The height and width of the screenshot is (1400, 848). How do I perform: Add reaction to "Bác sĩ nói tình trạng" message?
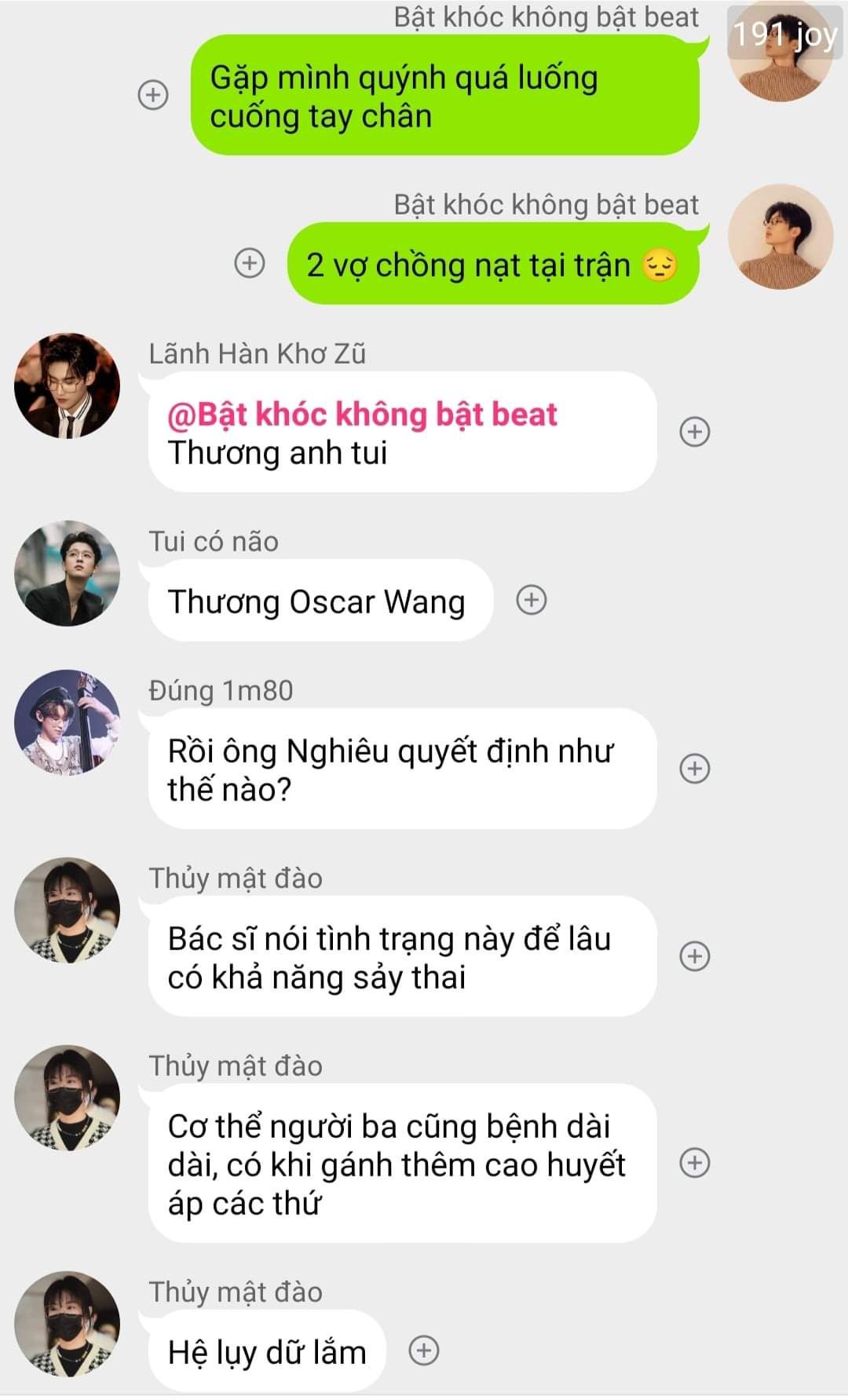point(694,956)
